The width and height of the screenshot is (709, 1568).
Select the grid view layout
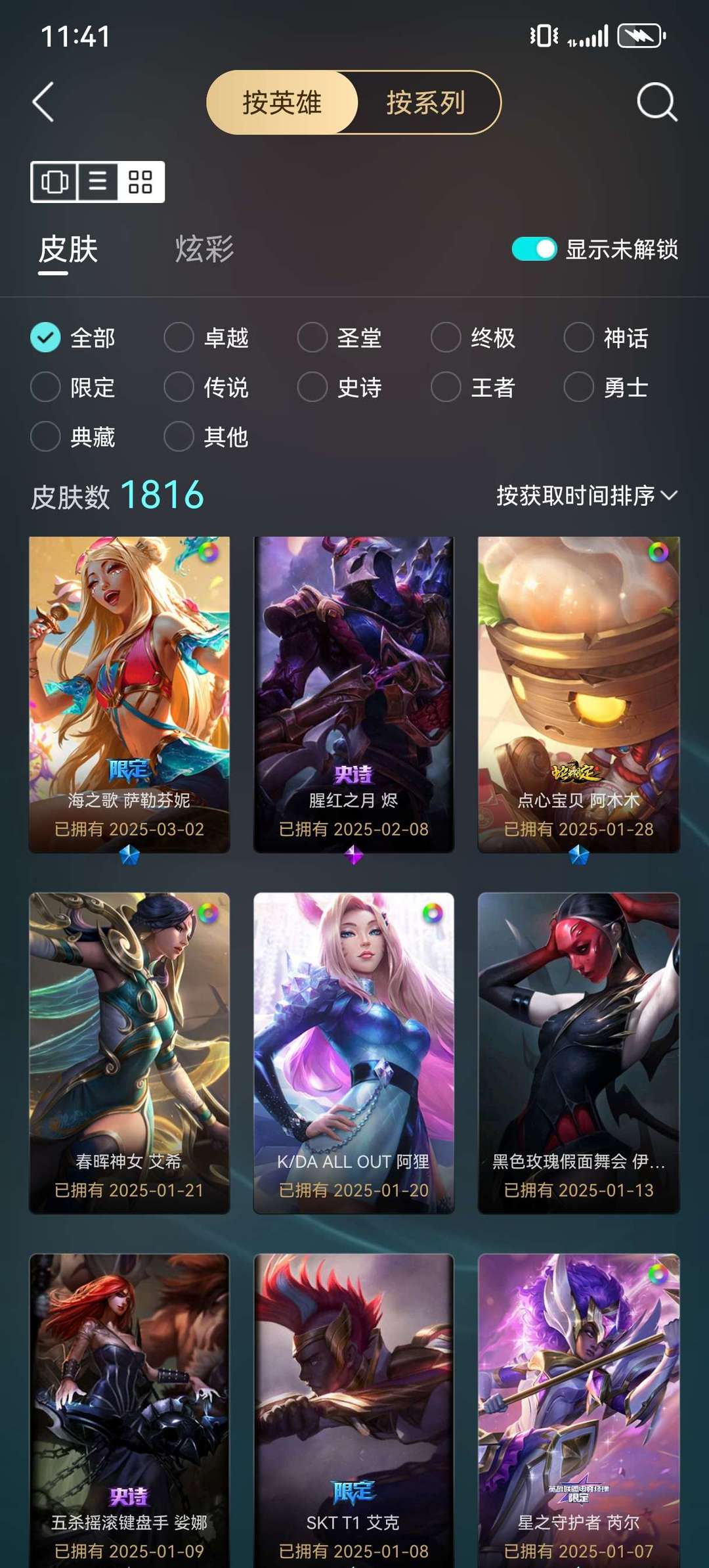pos(140,181)
